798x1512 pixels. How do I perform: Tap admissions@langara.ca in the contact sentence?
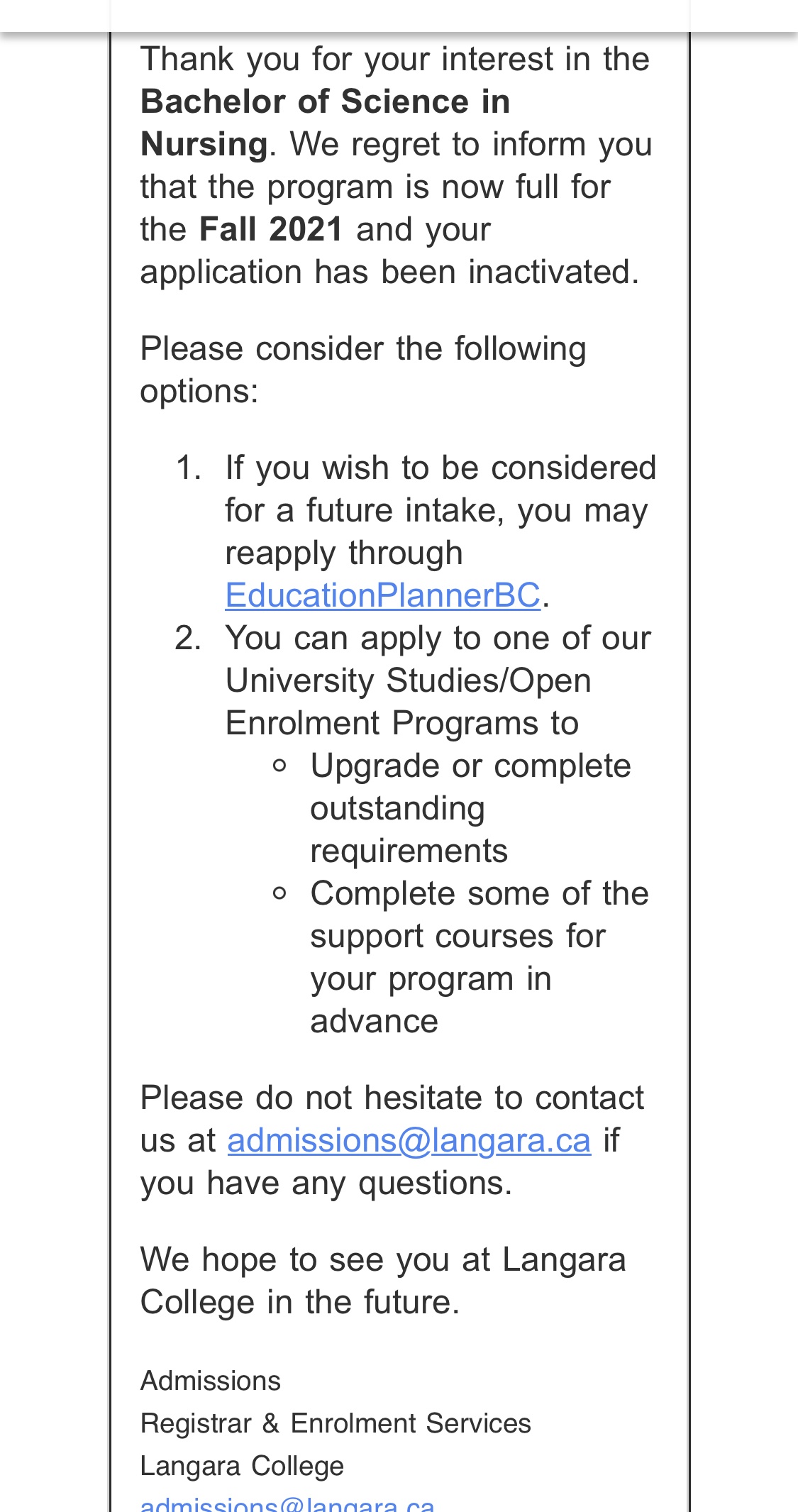tap(409, 1140)
